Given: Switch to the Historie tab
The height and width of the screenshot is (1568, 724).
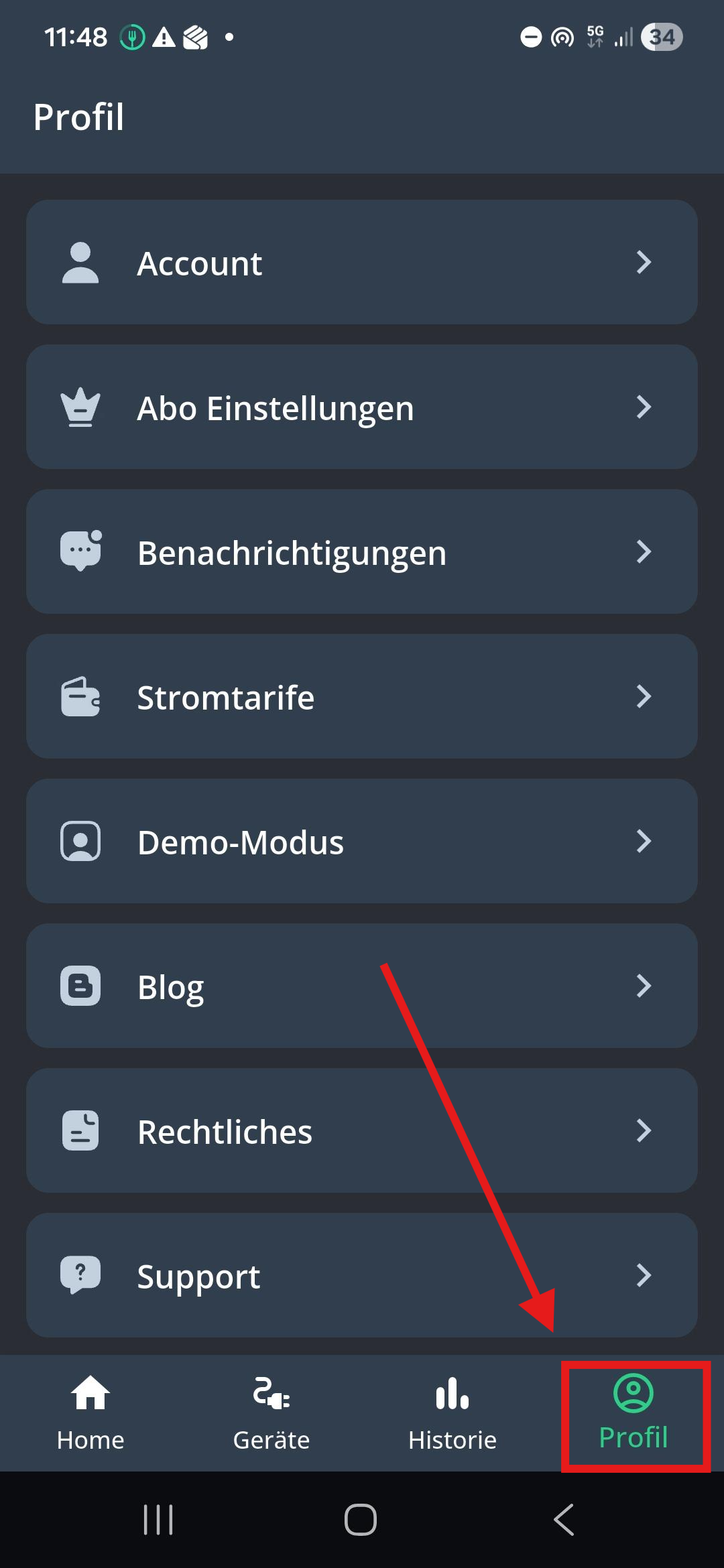Looking at the screenshot, I should 452,1413.
